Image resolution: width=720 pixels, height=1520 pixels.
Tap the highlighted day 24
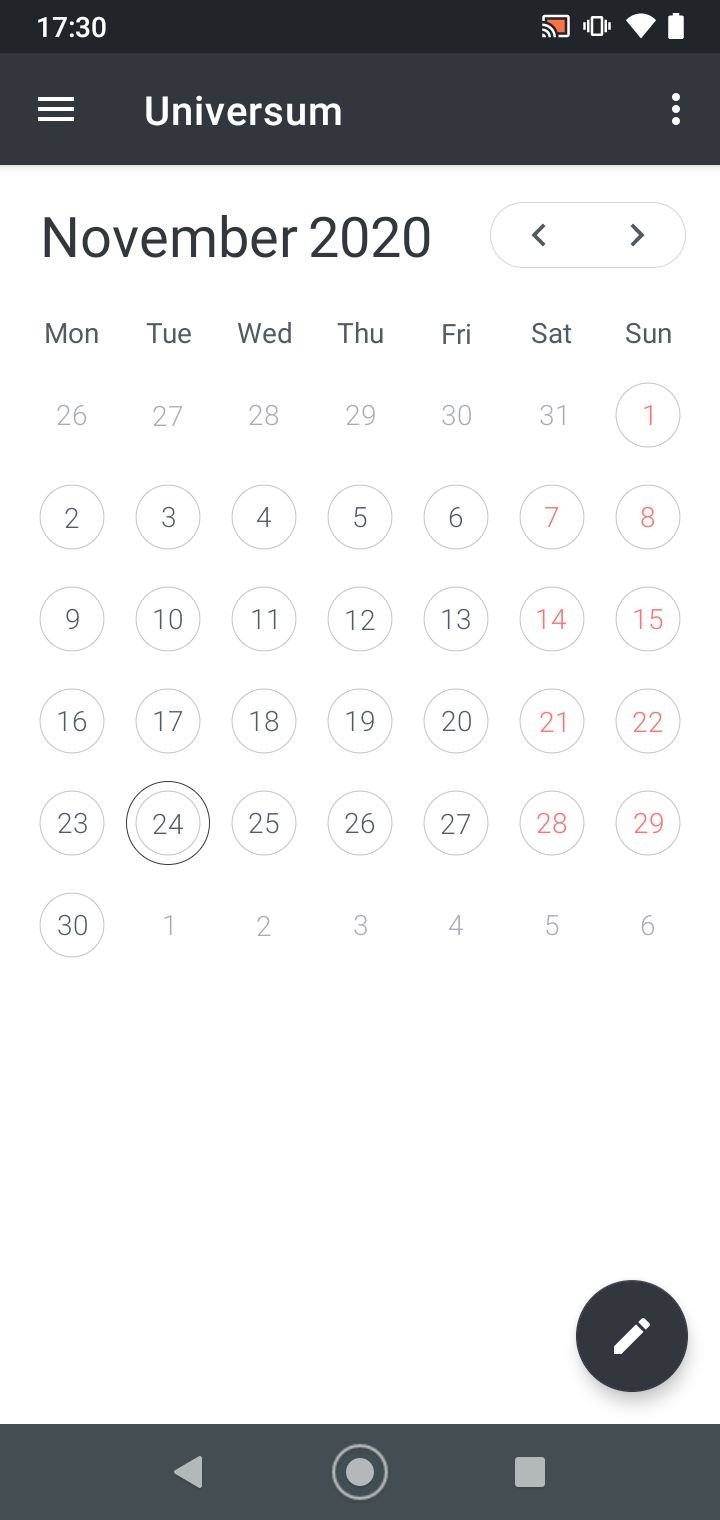pyautogui.click(x=168, y=823)
